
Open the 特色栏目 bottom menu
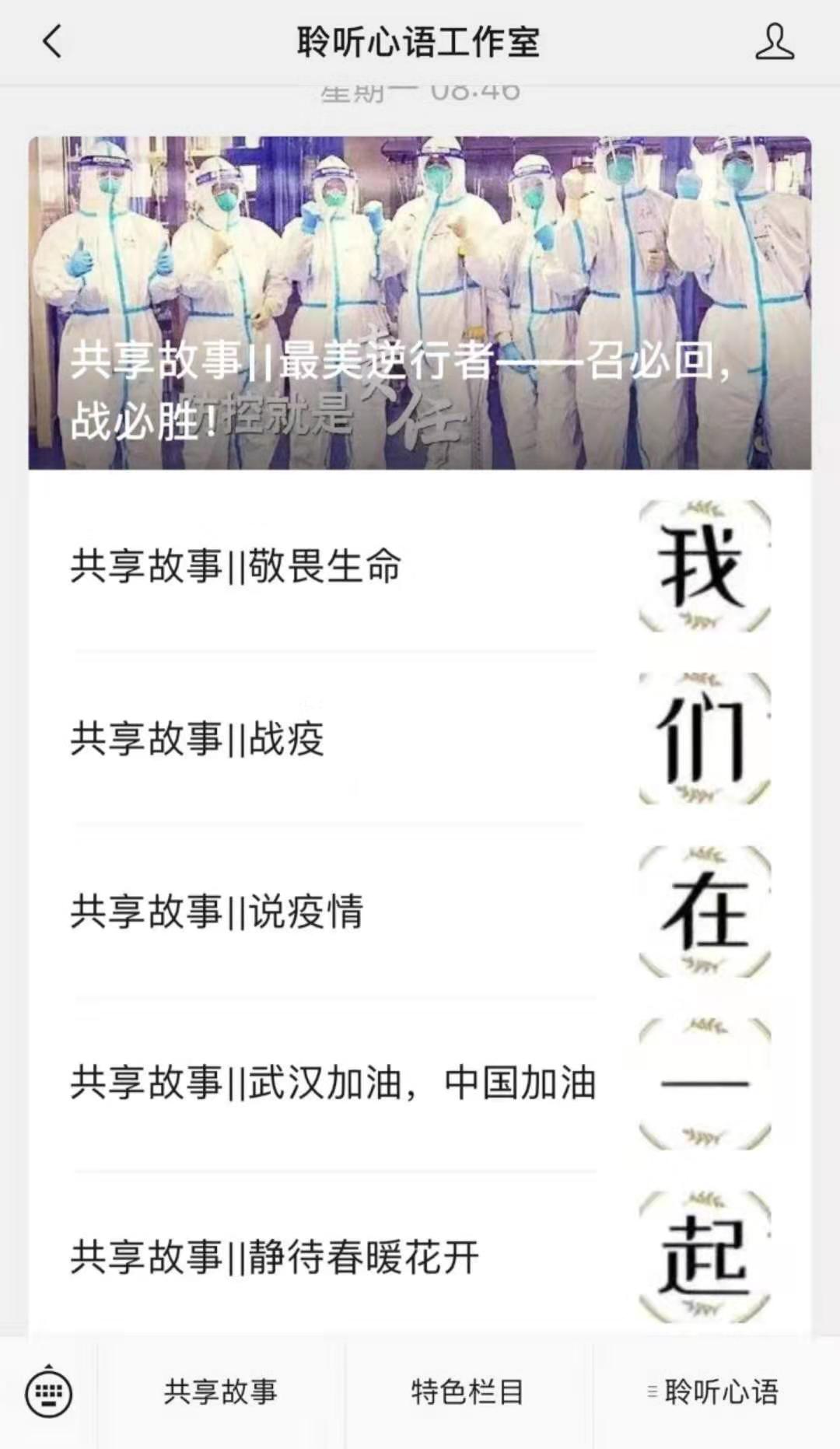(x=467, y=1392)
